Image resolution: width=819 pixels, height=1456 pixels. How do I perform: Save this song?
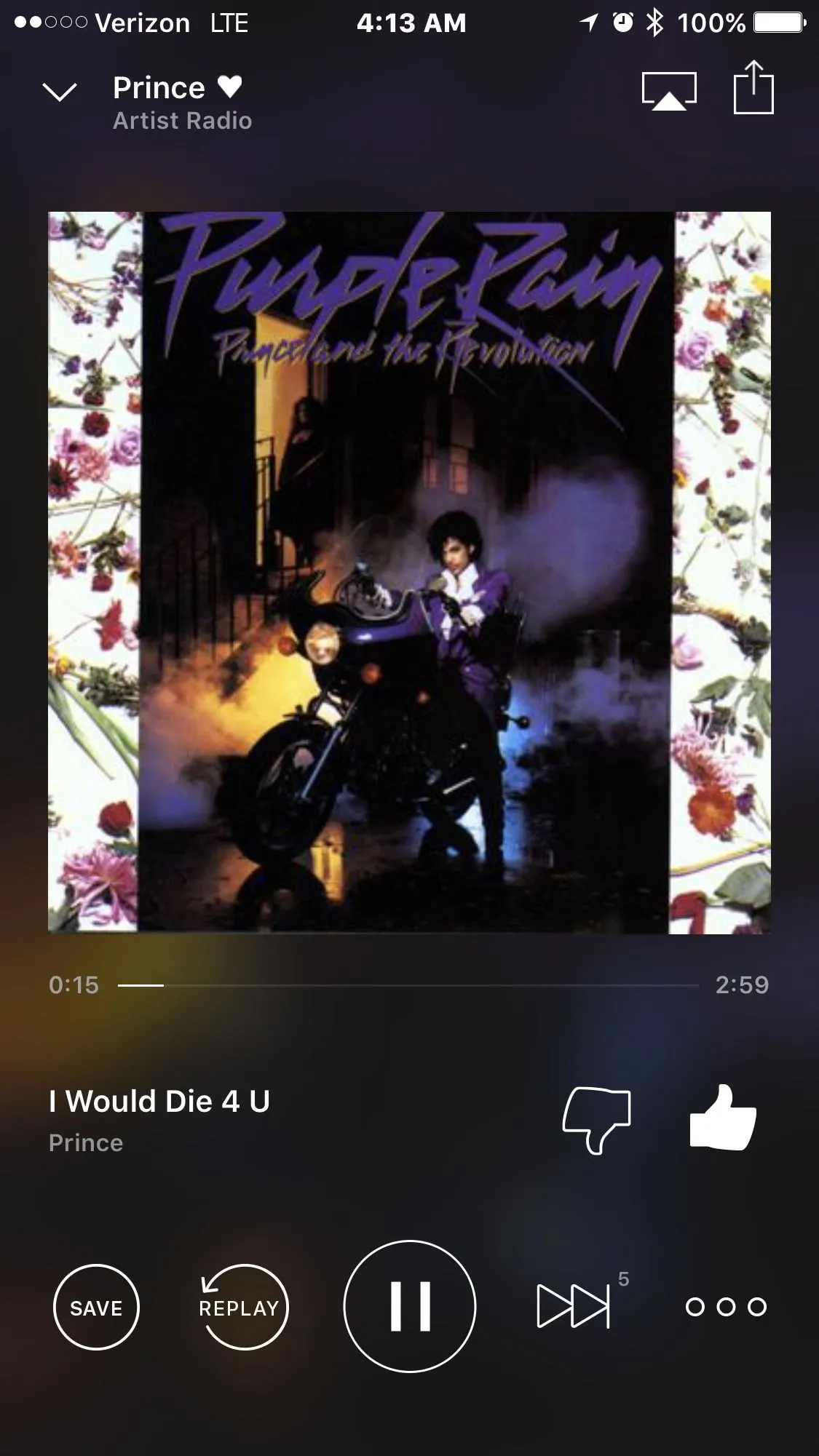(x=96, y=1308)
